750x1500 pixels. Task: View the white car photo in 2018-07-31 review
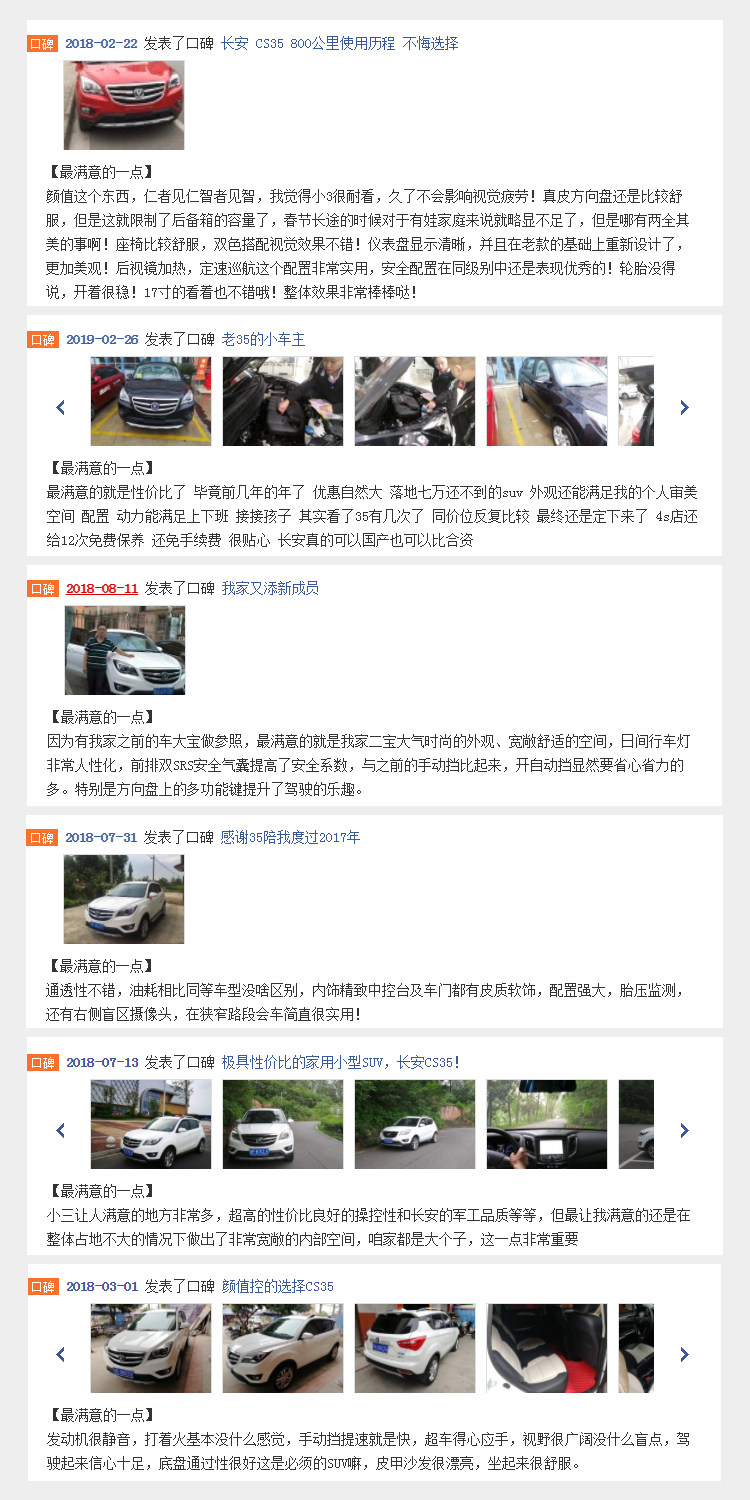click(124, 899)
